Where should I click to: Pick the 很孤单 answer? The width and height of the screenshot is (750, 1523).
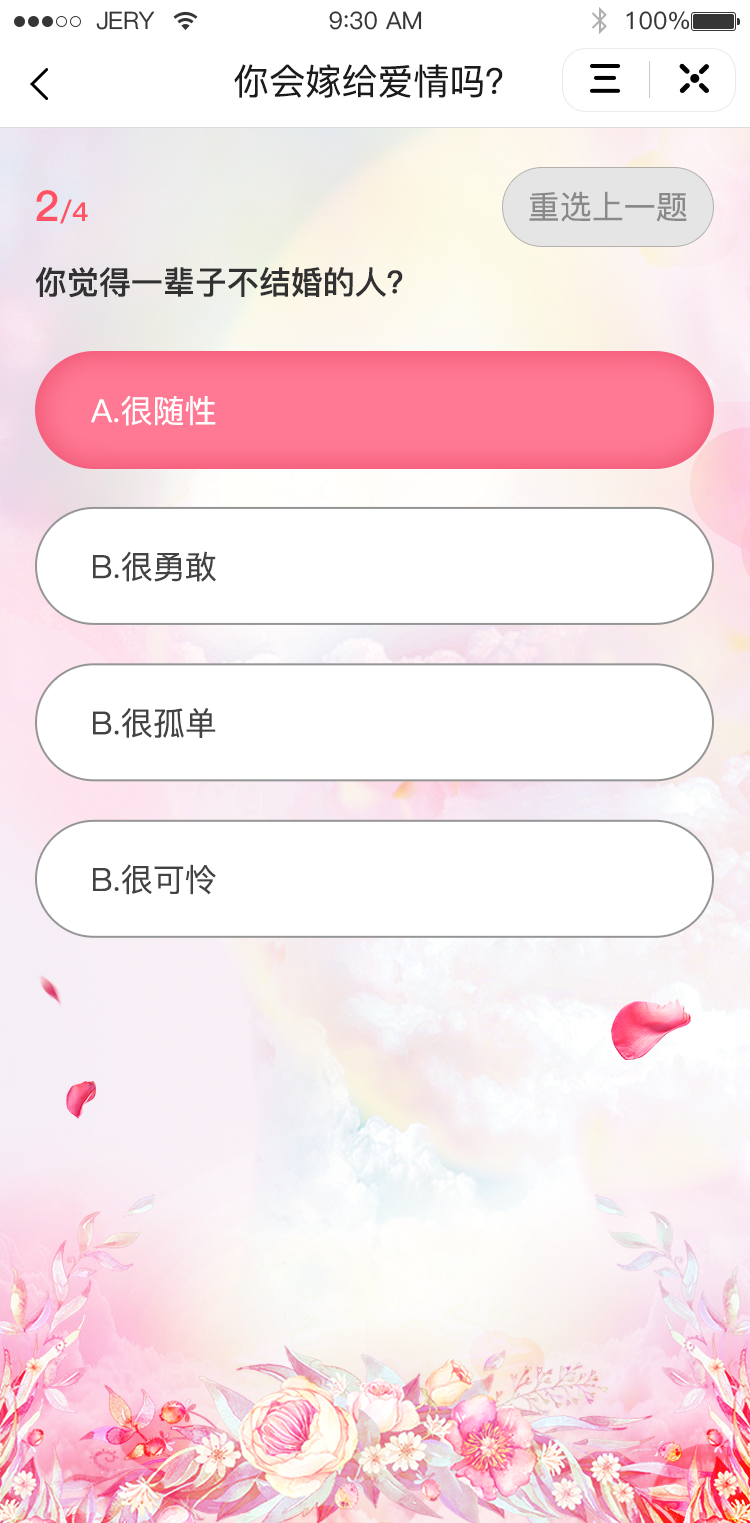pos(374,722)
